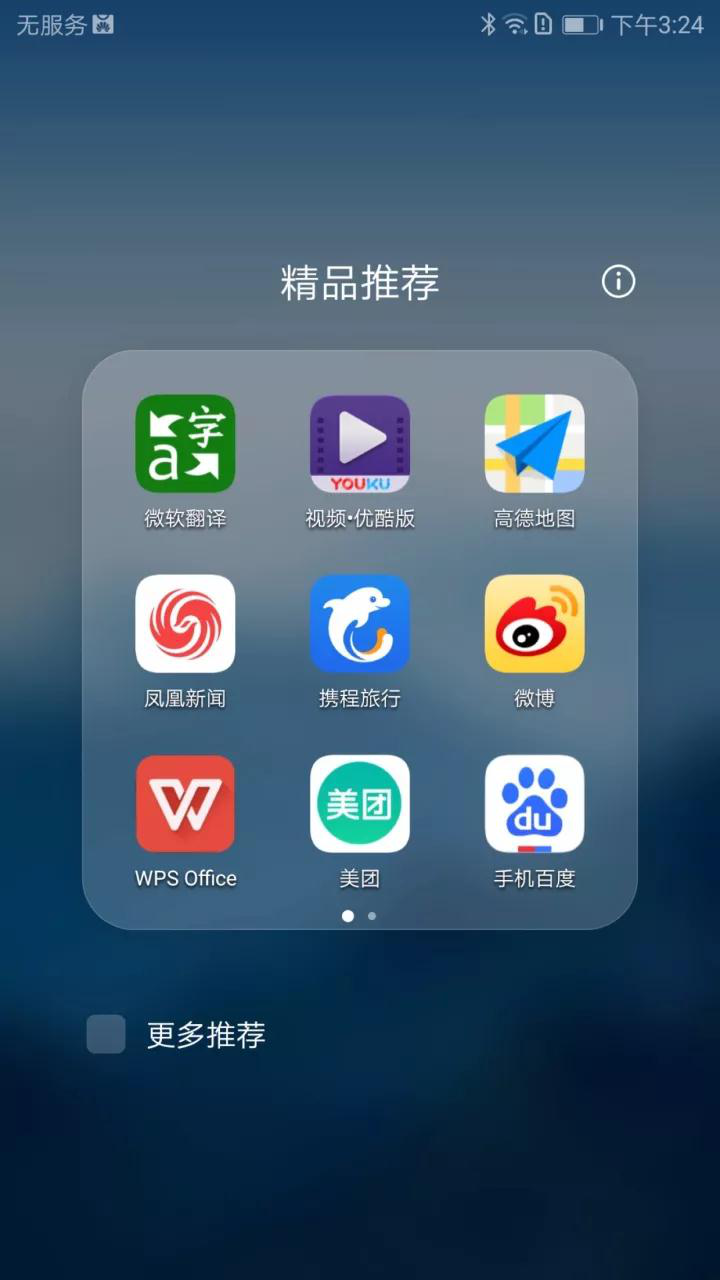Go to the second page indicator dot
Image resolution: width=720 pixels, height=1280 pixels.
tap(372, 915)
